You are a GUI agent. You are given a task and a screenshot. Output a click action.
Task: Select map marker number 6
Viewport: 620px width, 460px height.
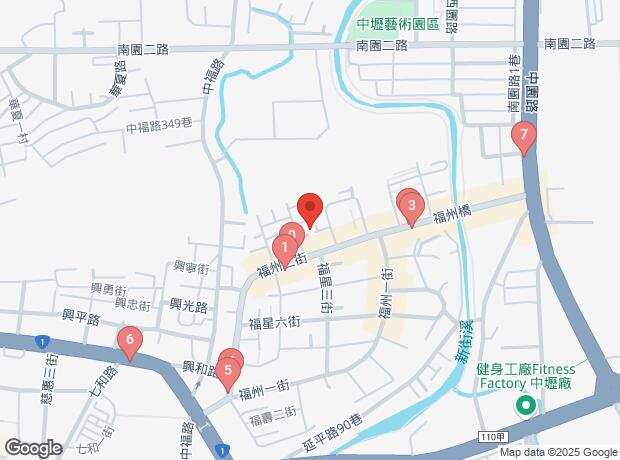click(x=128, y=342)
